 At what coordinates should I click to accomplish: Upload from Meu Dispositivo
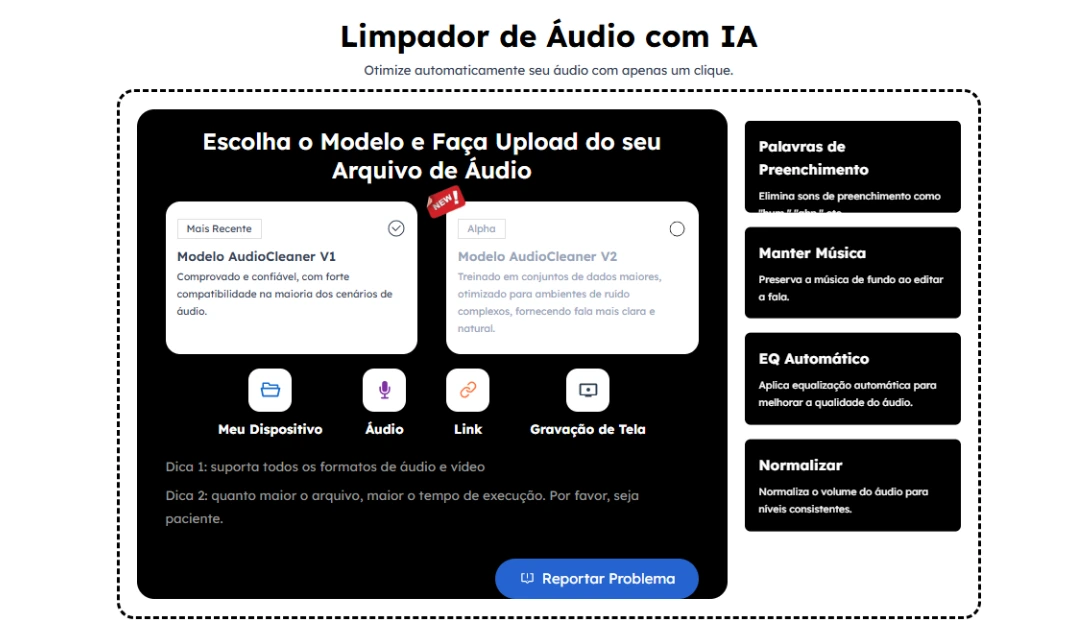pos(270,390)
